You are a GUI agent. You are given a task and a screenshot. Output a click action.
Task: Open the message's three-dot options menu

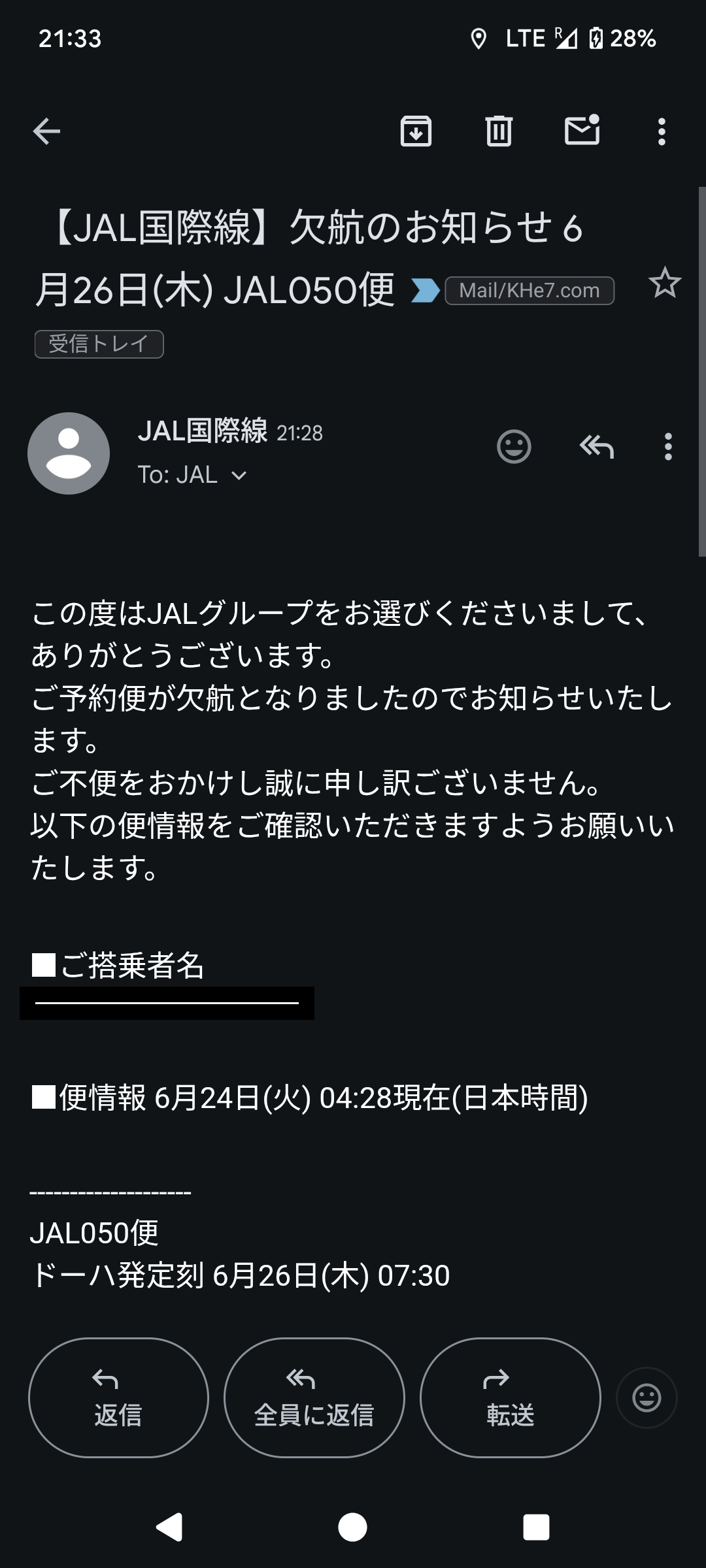(x=667, y=447)
